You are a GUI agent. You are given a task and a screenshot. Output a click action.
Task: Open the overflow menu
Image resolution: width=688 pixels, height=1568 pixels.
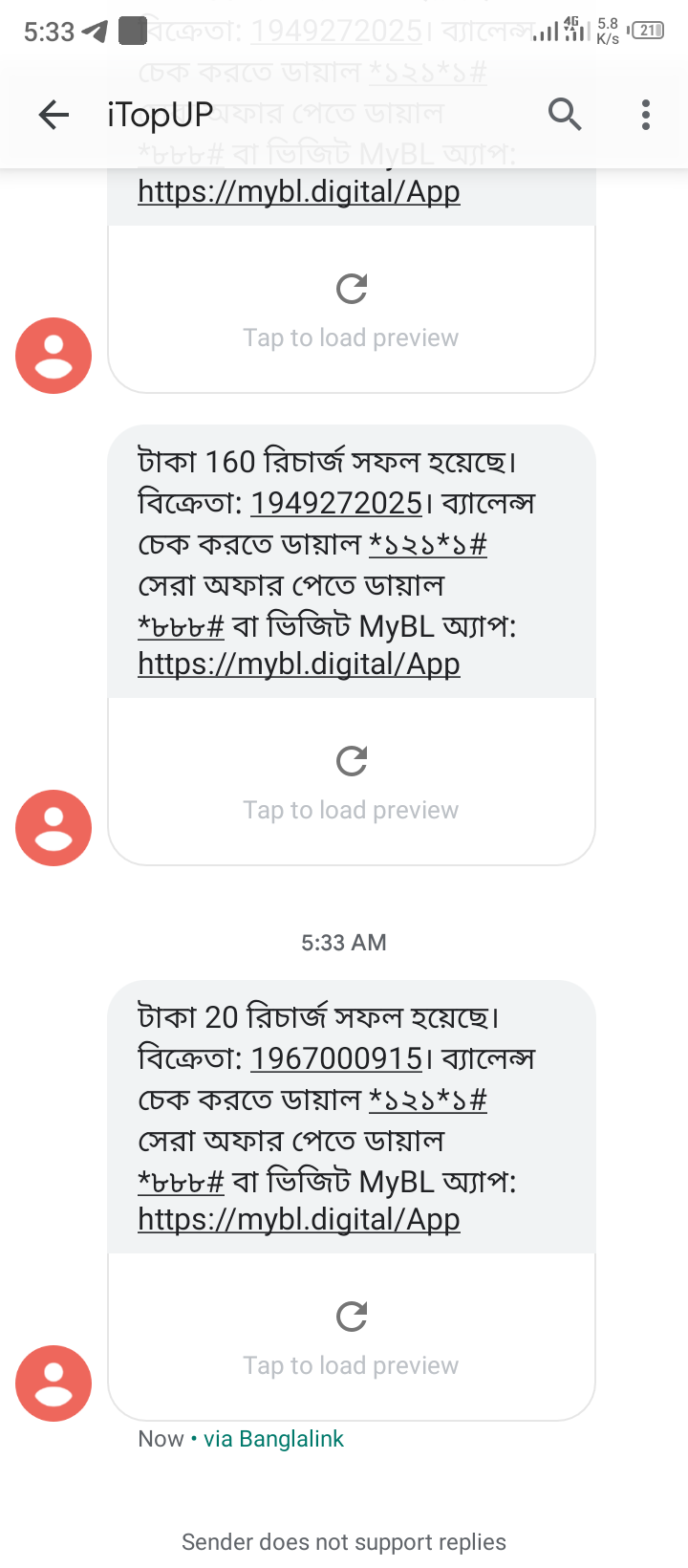(x=646, y=115)
